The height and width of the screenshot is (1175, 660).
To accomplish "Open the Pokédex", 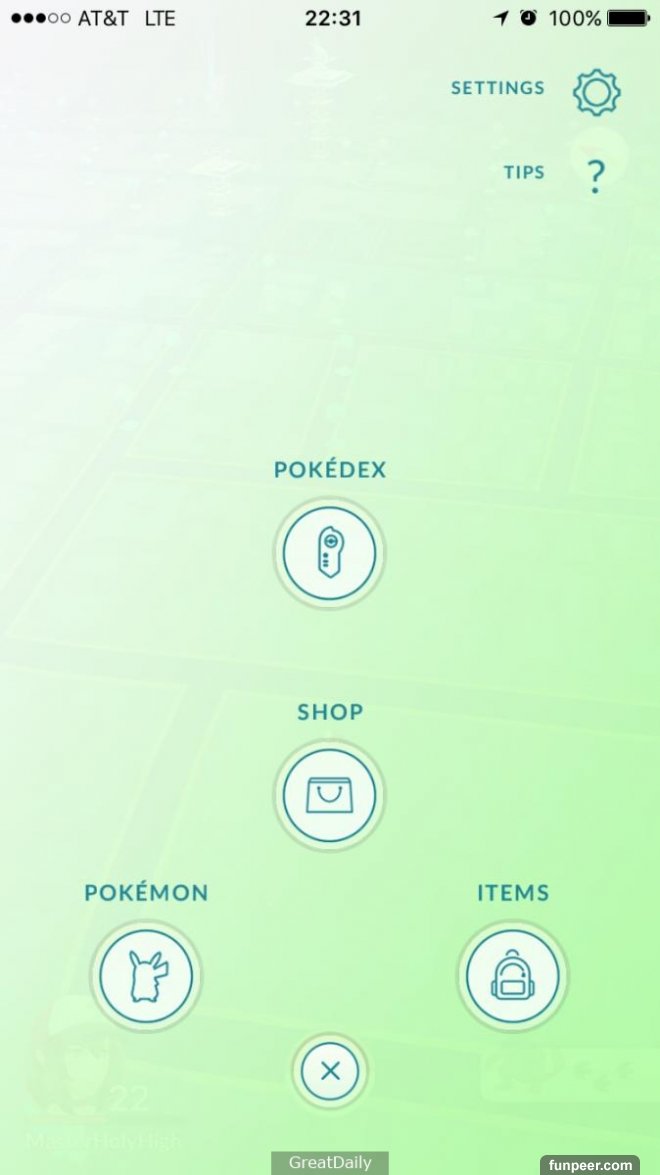I will pos(329,552).
